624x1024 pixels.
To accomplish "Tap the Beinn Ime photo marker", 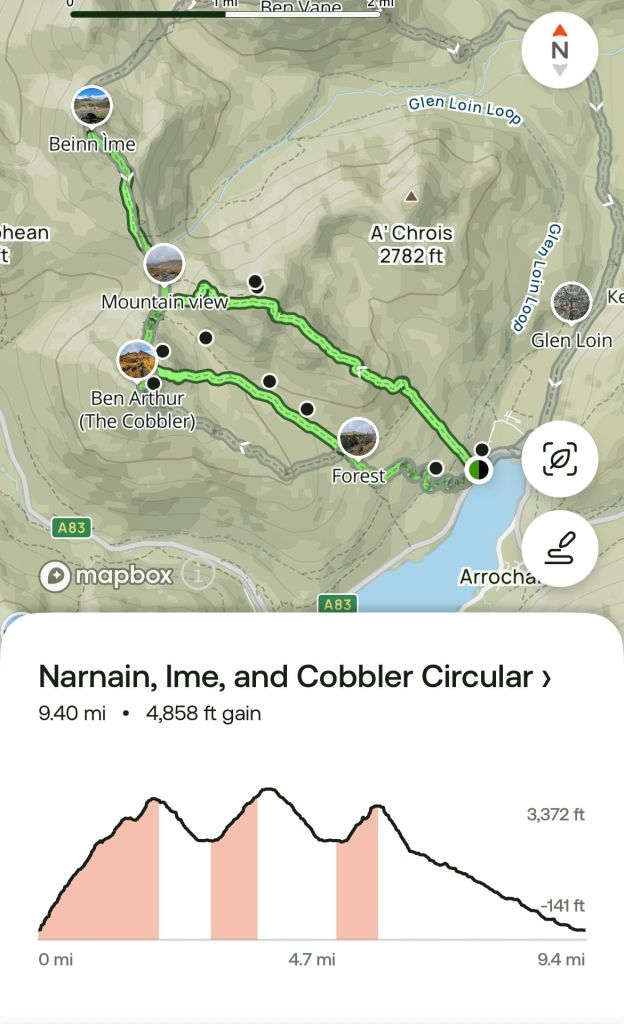I will click(92, 106).
